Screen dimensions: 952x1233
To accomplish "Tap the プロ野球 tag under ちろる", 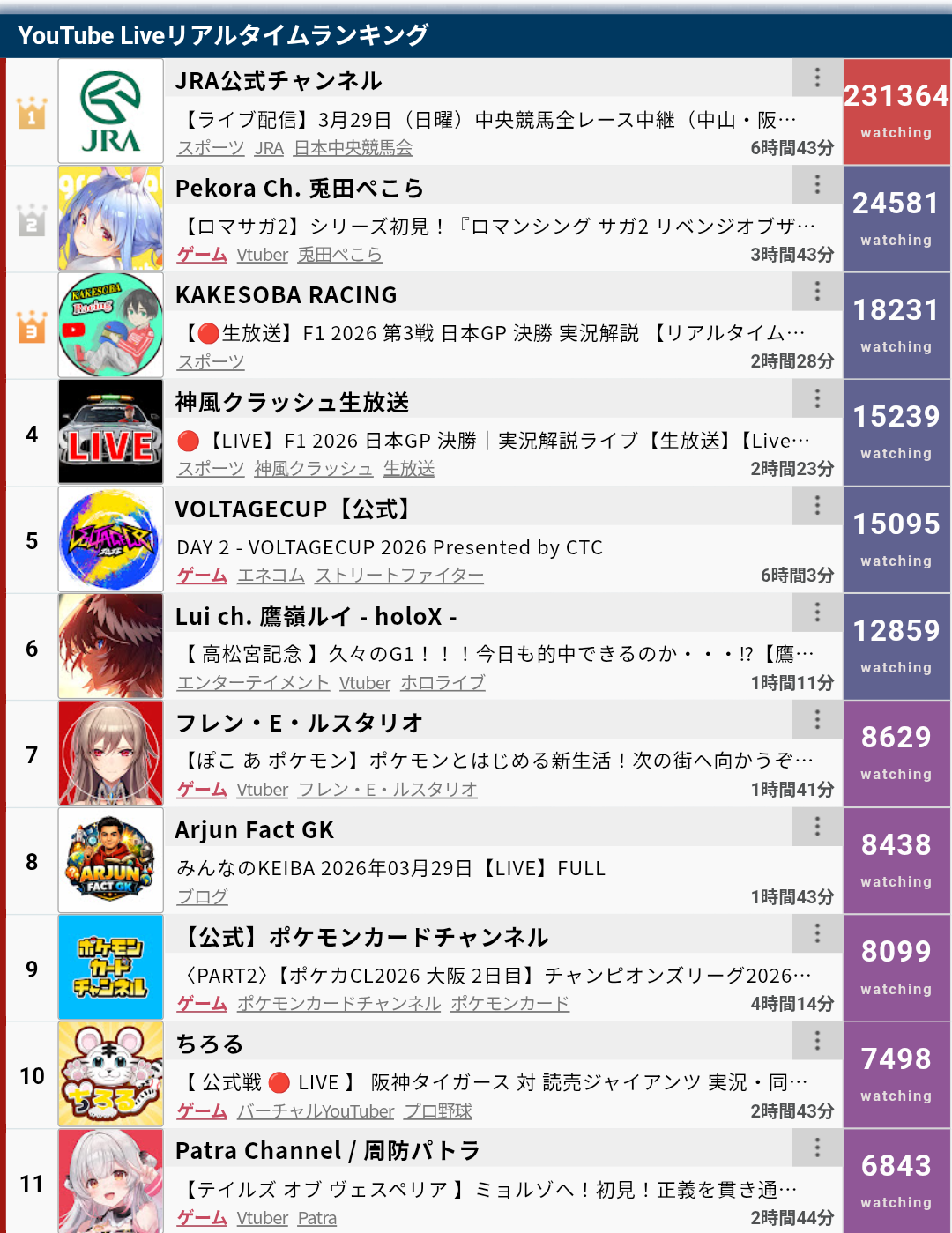I will pos(438,1111).
